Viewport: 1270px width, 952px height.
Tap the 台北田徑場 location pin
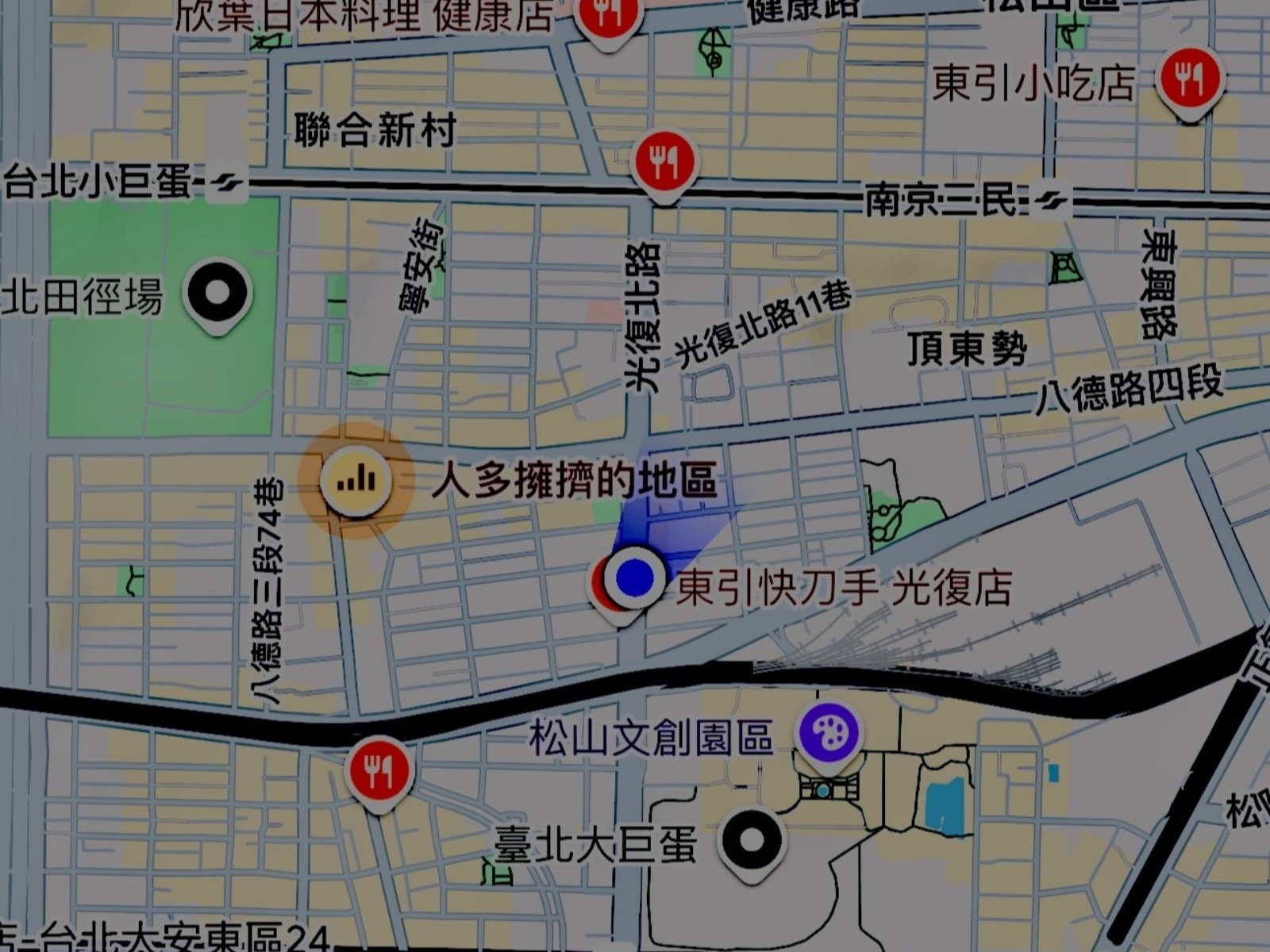point(218,294)
